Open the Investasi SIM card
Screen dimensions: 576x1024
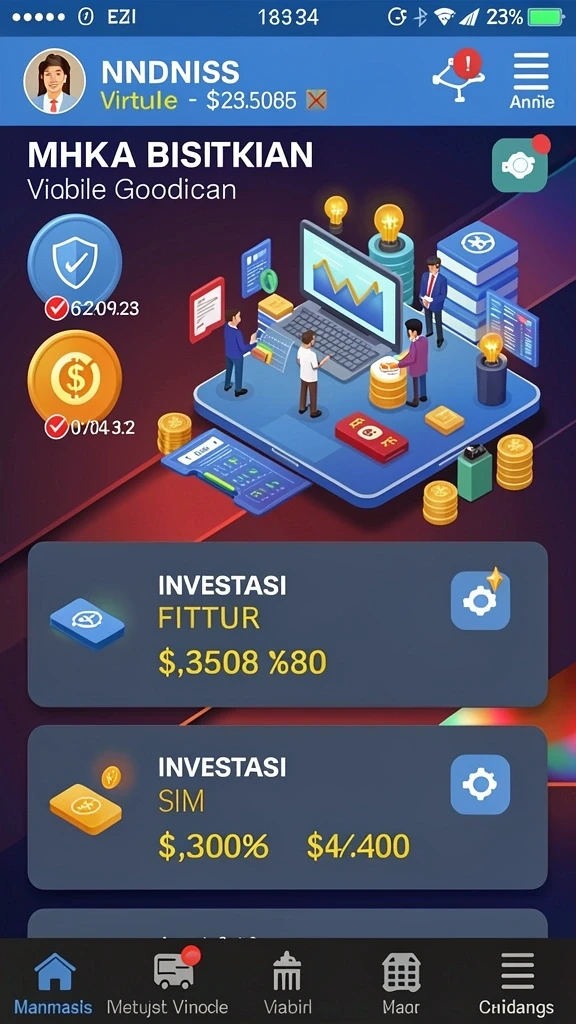(x=287, y=807)
